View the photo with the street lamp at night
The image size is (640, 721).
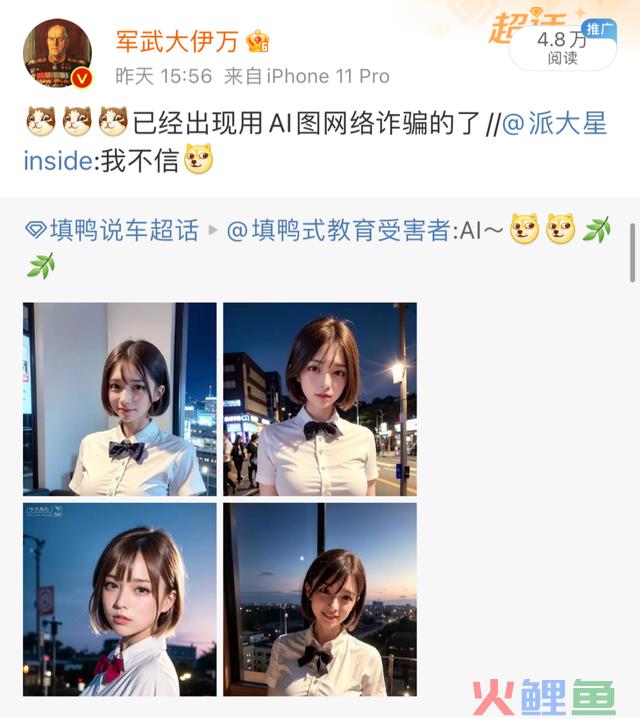tap(319, 399)
